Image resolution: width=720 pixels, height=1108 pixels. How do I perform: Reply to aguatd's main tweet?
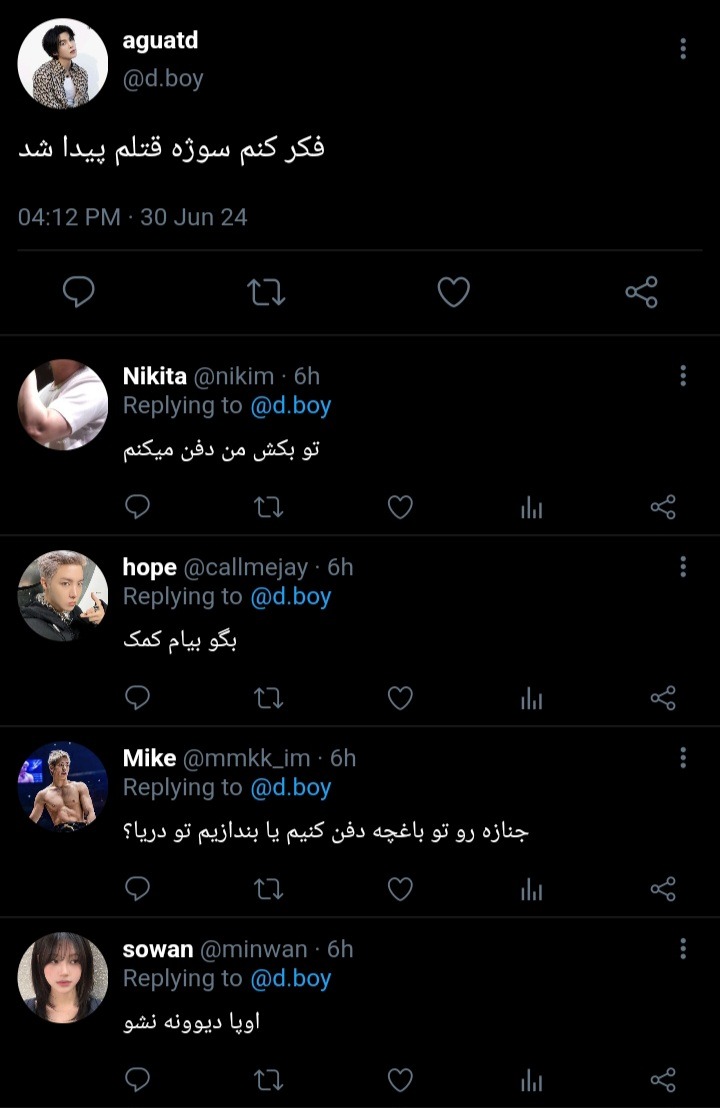click(x=78, y=292)
